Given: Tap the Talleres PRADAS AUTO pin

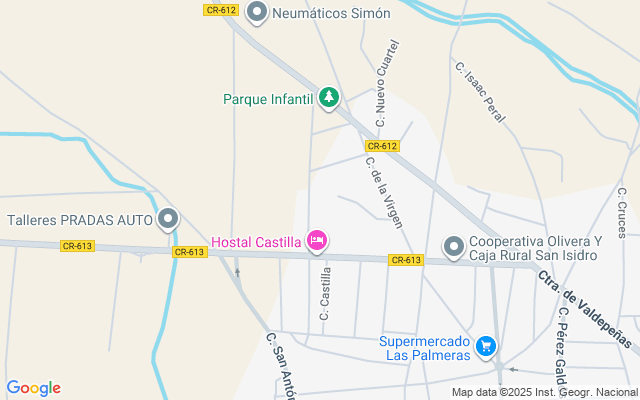Looking at the screenshot, I should pyautogui.click(x=168, y=219).
